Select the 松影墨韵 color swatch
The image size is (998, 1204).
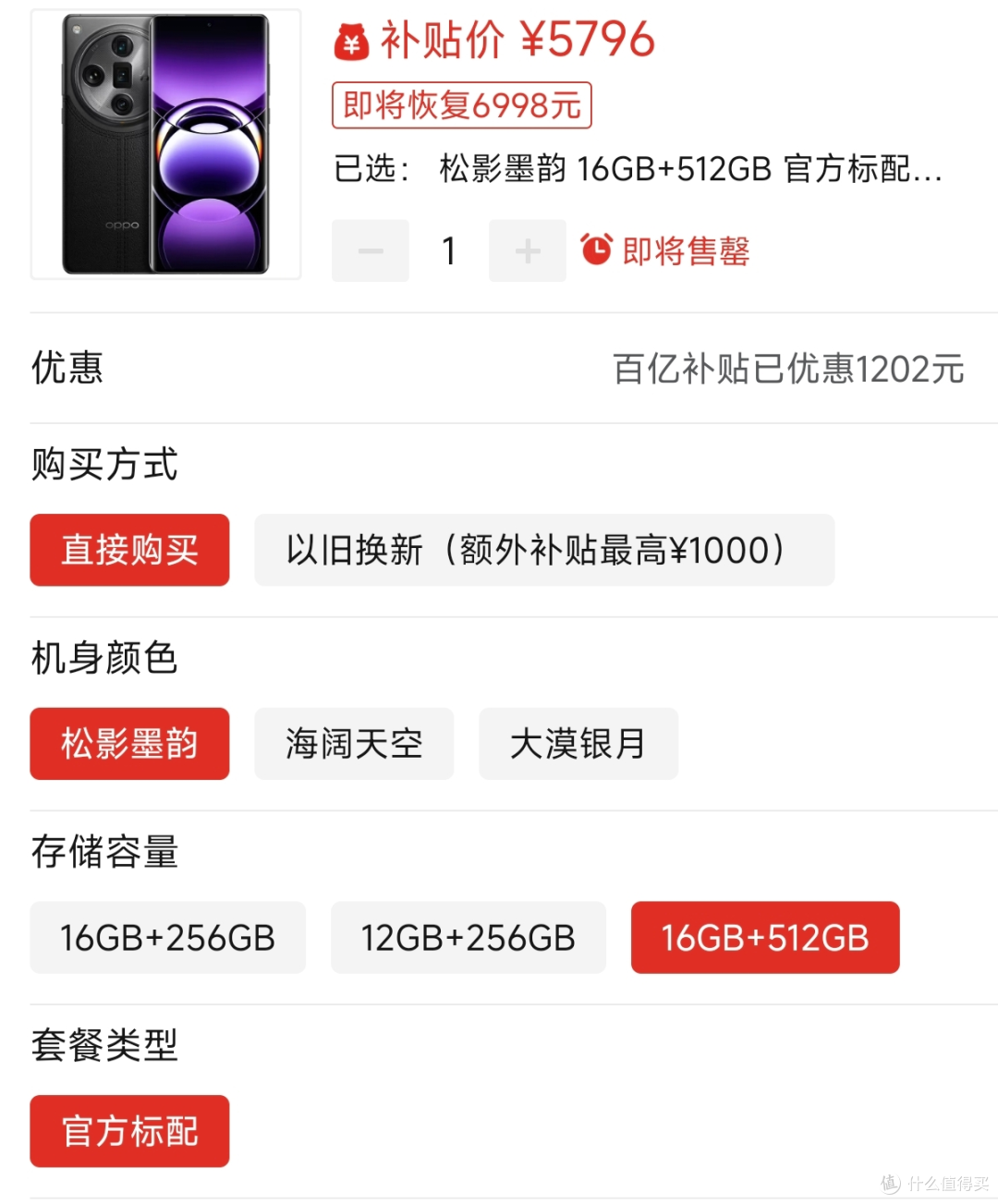point(129,744)
